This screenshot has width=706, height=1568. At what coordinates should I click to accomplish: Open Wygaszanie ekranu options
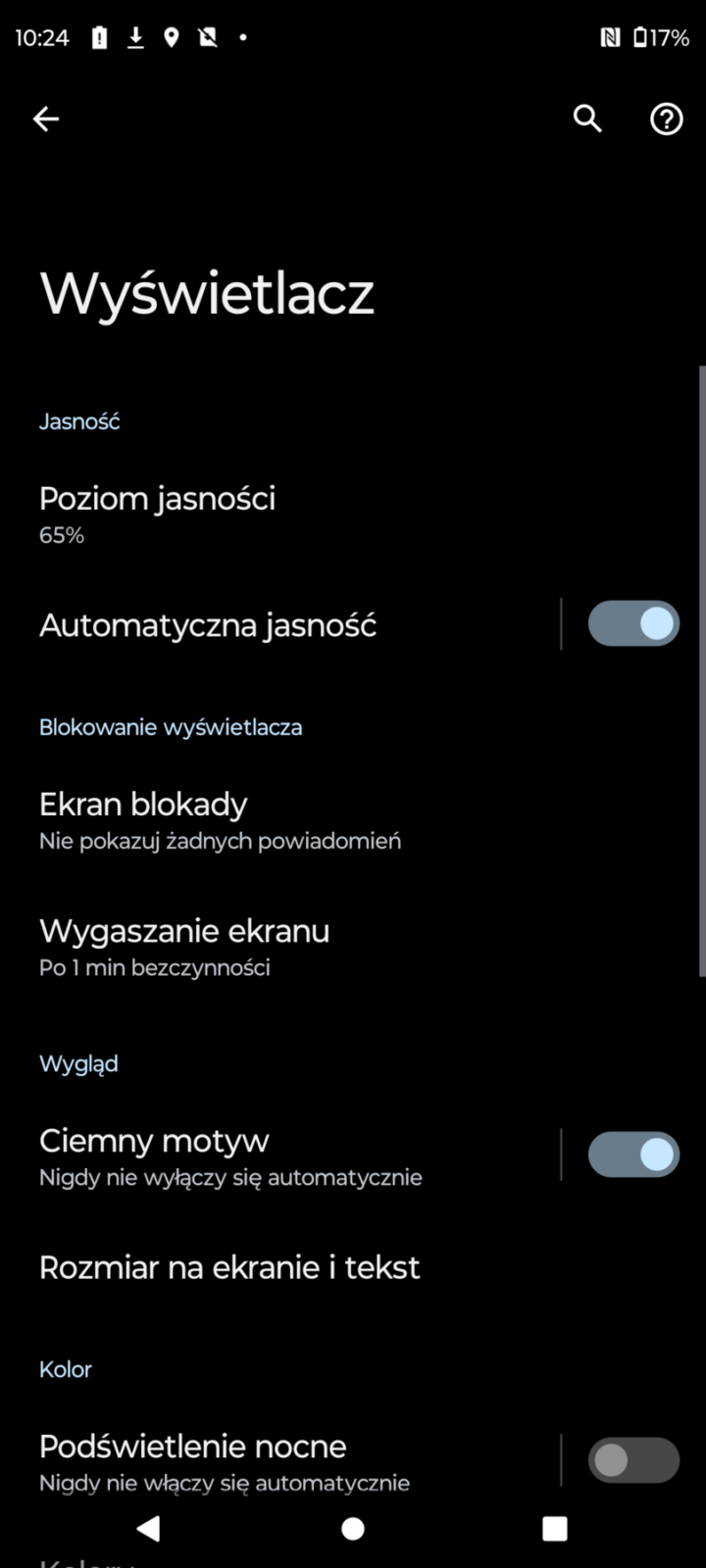click(184, 946)
